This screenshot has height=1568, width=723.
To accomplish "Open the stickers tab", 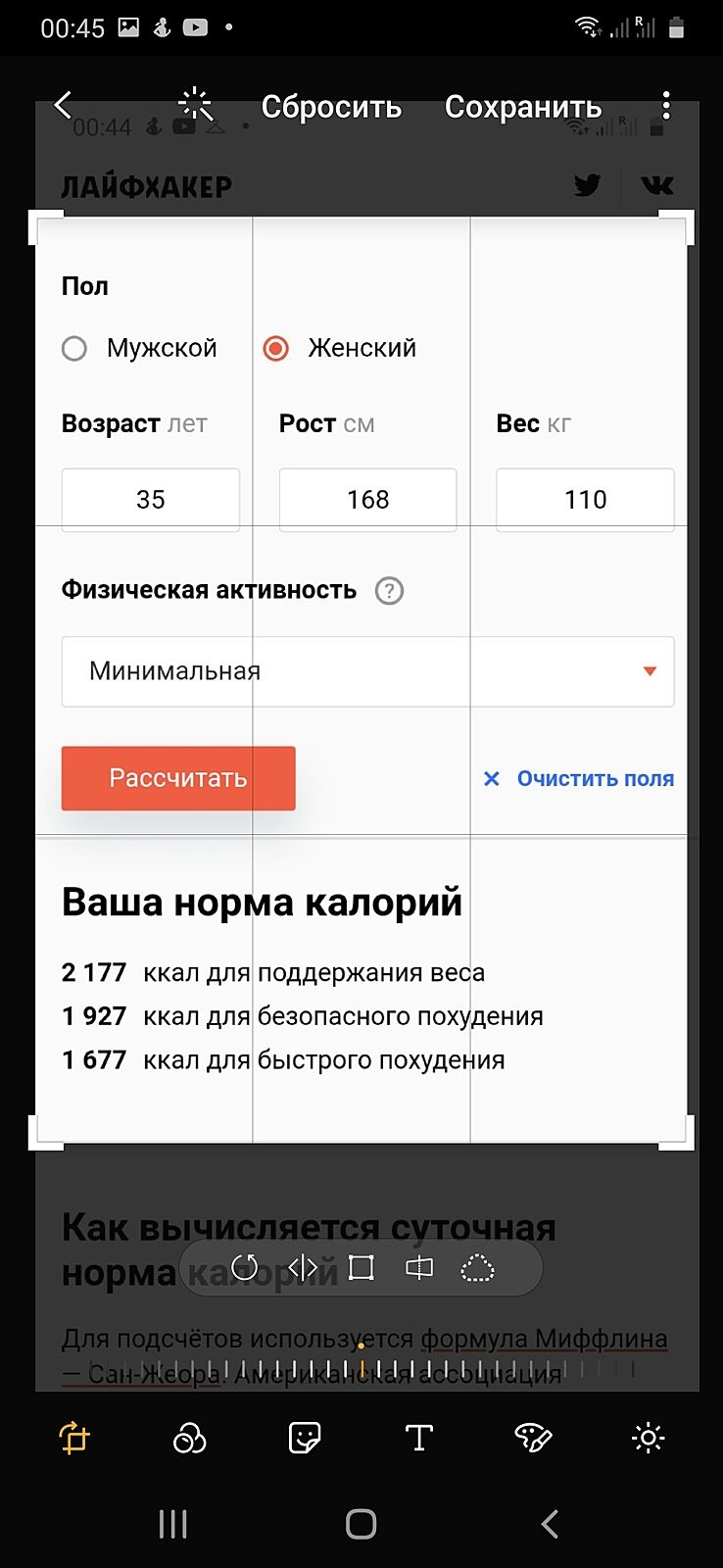I will [x=305, y=1438].
